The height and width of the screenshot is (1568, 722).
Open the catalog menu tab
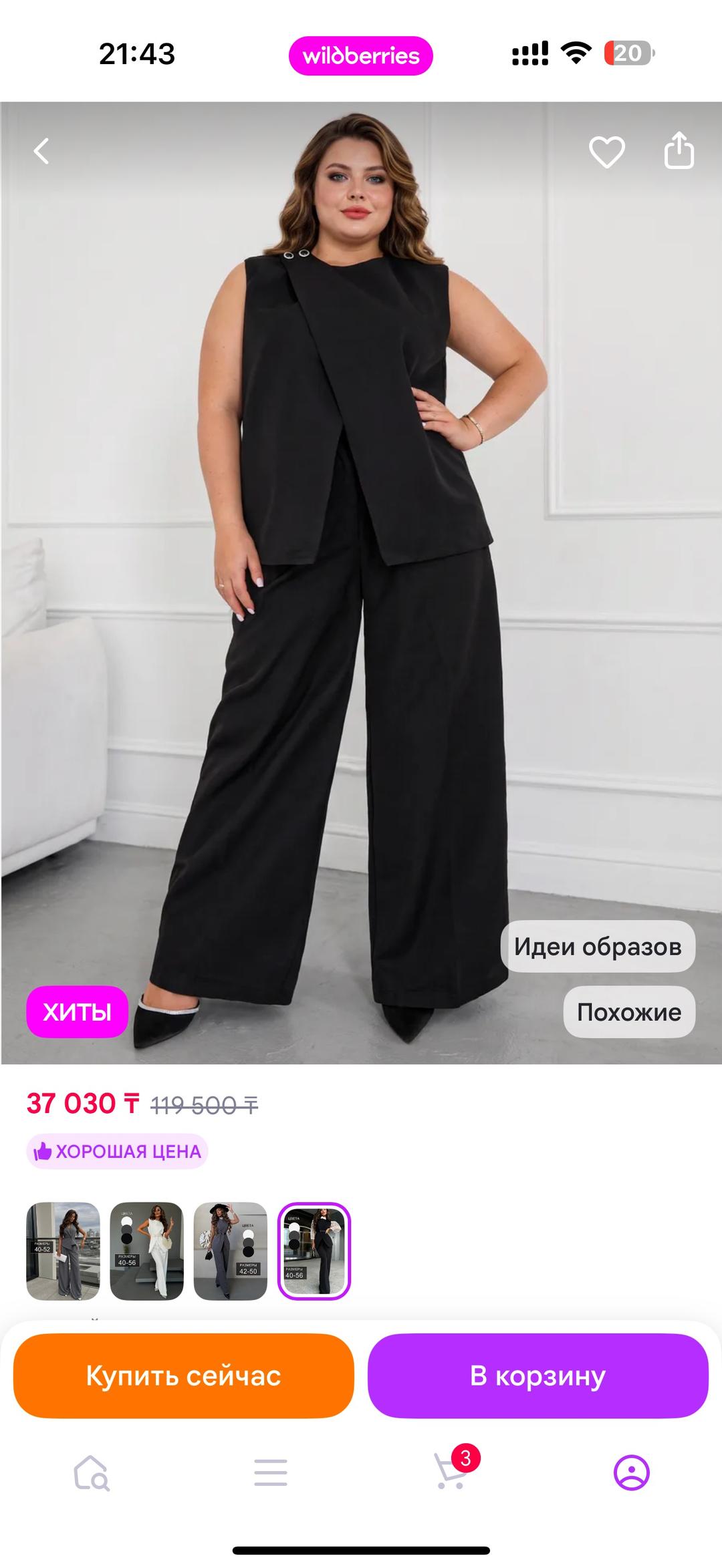point(271,1472)
